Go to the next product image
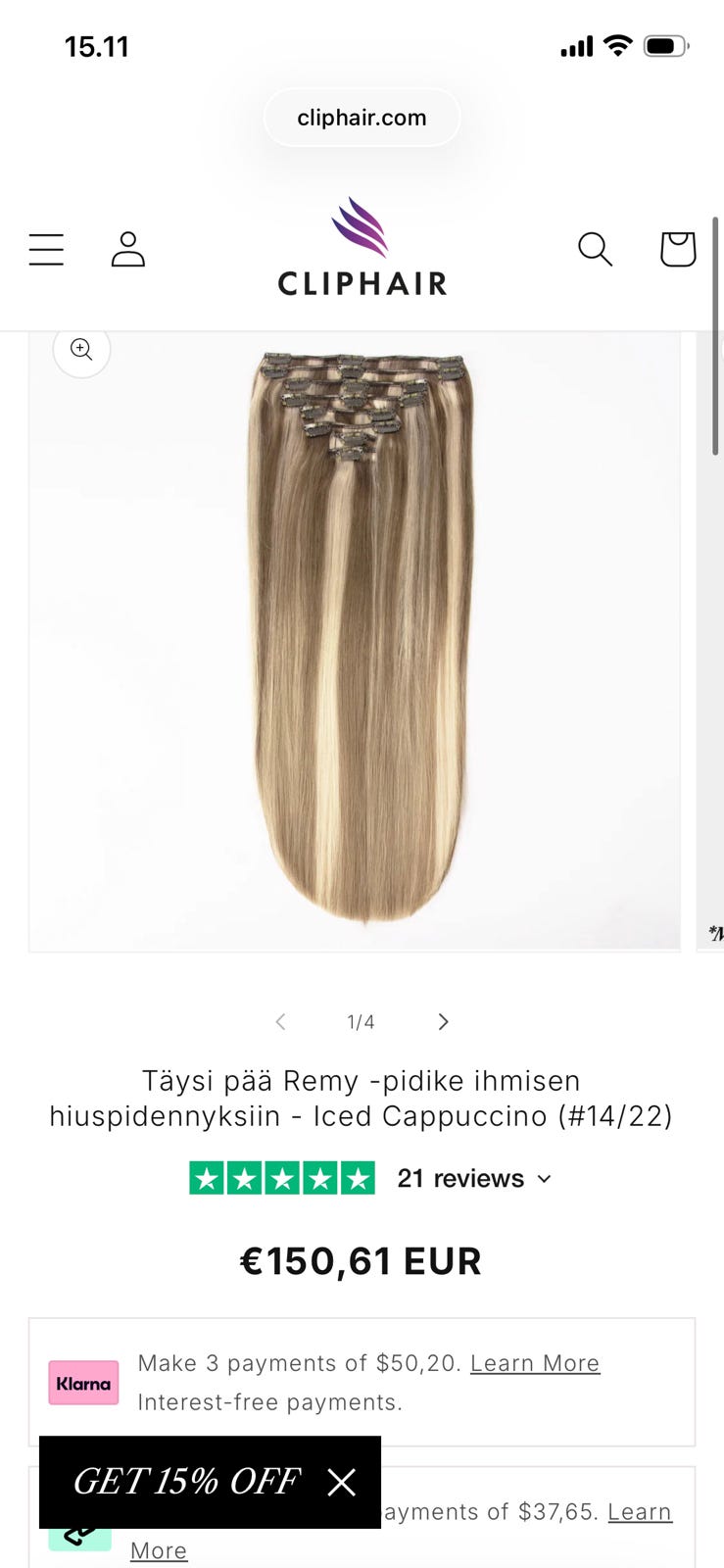Image resolution: width=724 pixels, height=1568 pixels. pyautogui.click(x=443, y=1022)
